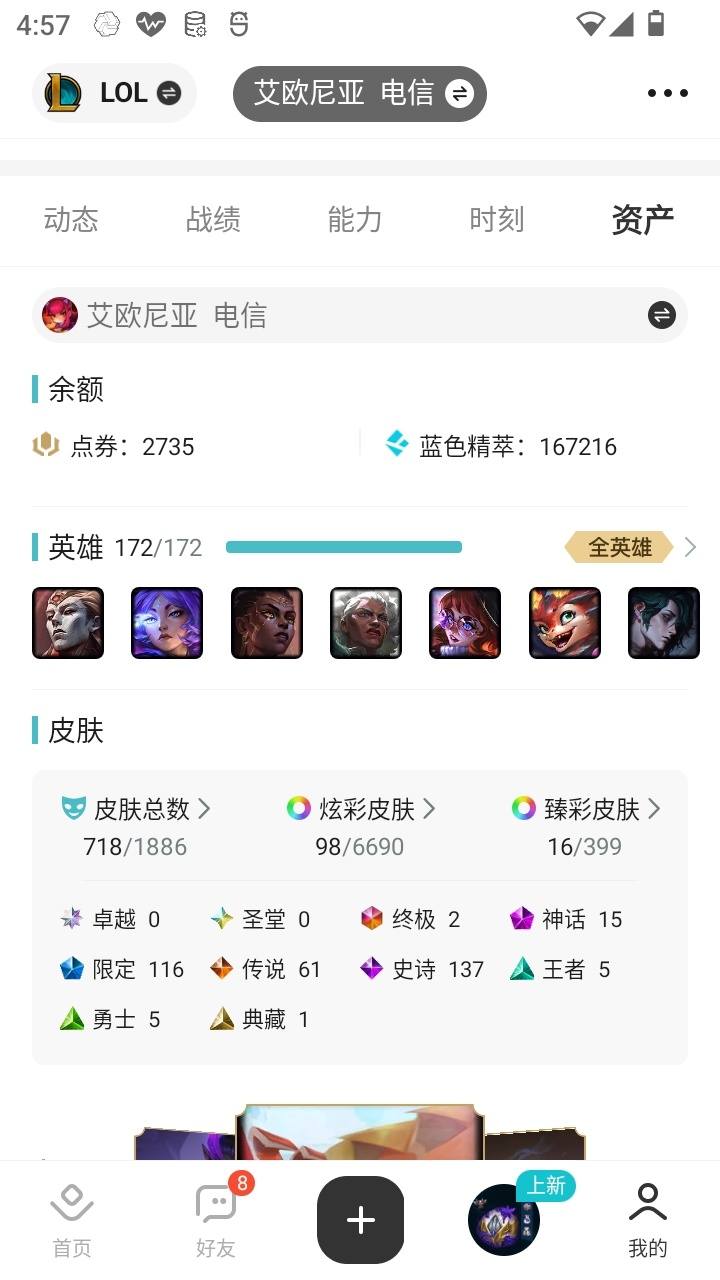Tap the teal hero collection progress bar
Screen dimensions: 720x1280
click(x=343, y=547)
